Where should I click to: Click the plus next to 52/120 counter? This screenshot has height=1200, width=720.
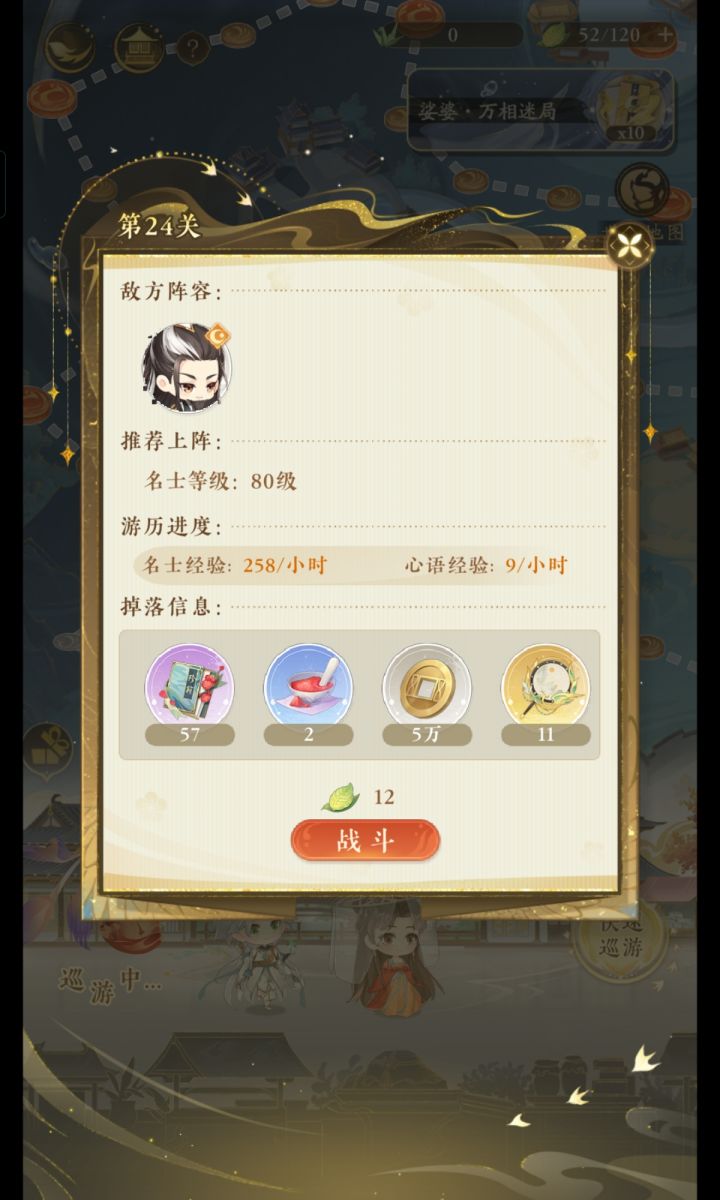tap(664, 35)
